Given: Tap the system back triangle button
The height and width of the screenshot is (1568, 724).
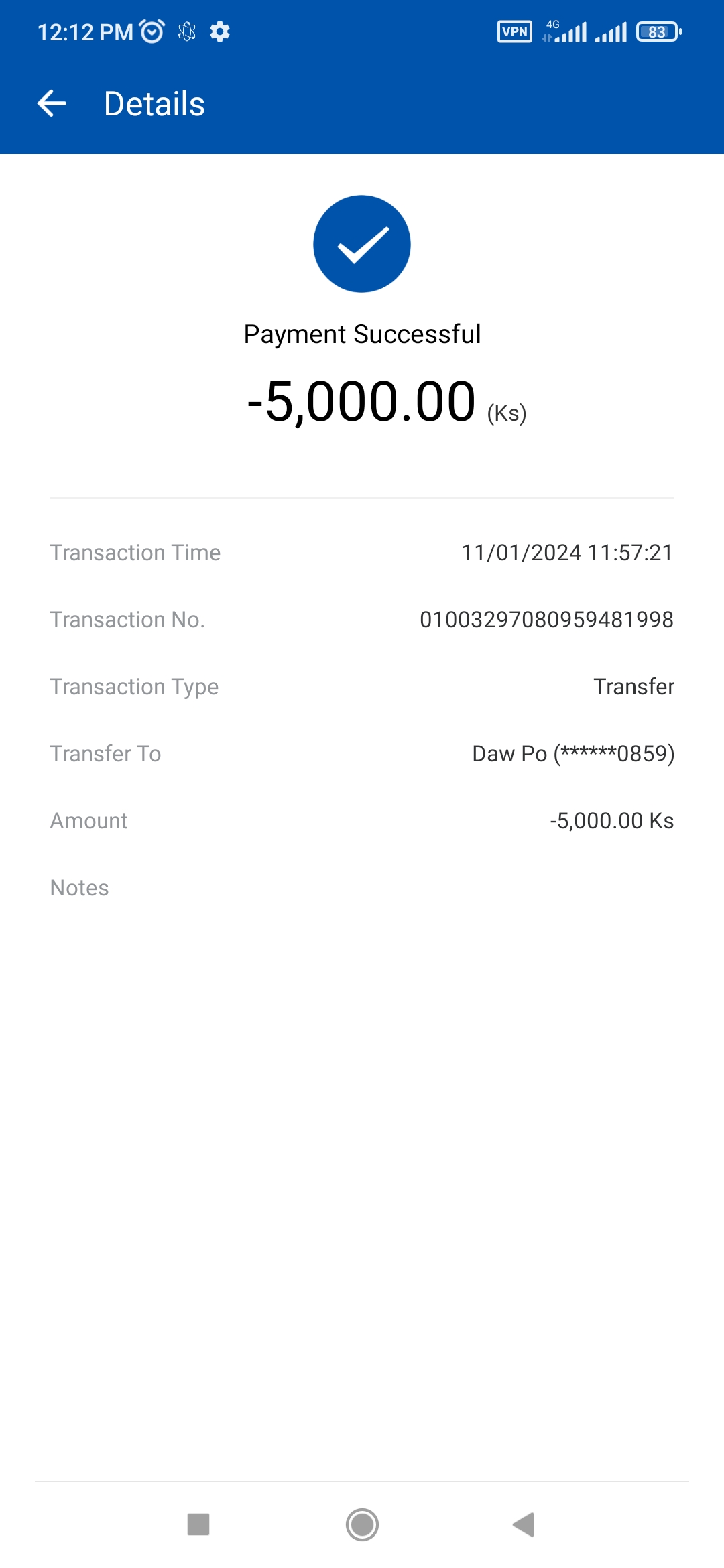Looking at the screenshot, I should 524,1524.
